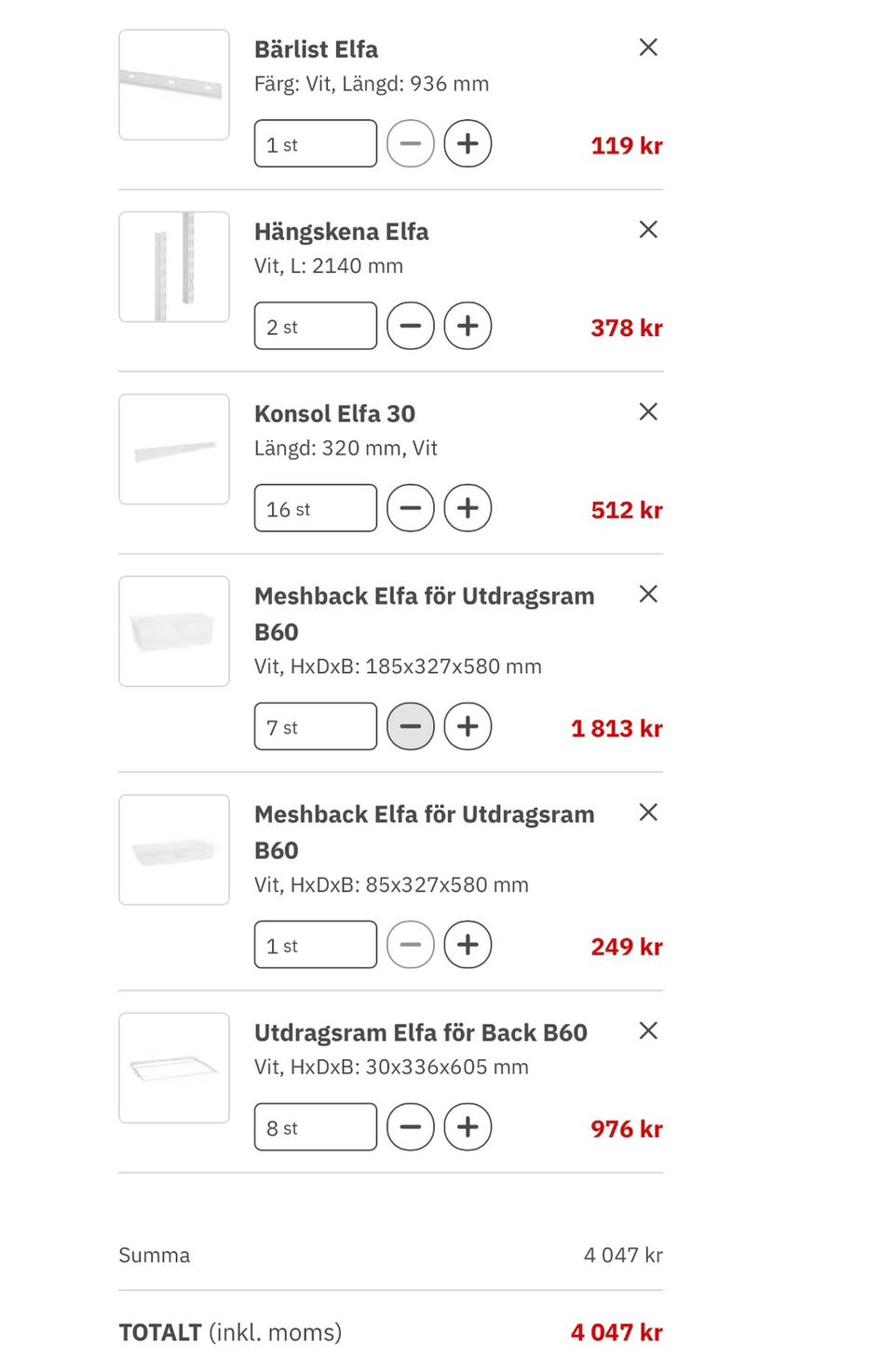The image size is (894, 1372).
Task: Increase quantity of Konsol Elfa 30
Action: [x=467, y=508]
